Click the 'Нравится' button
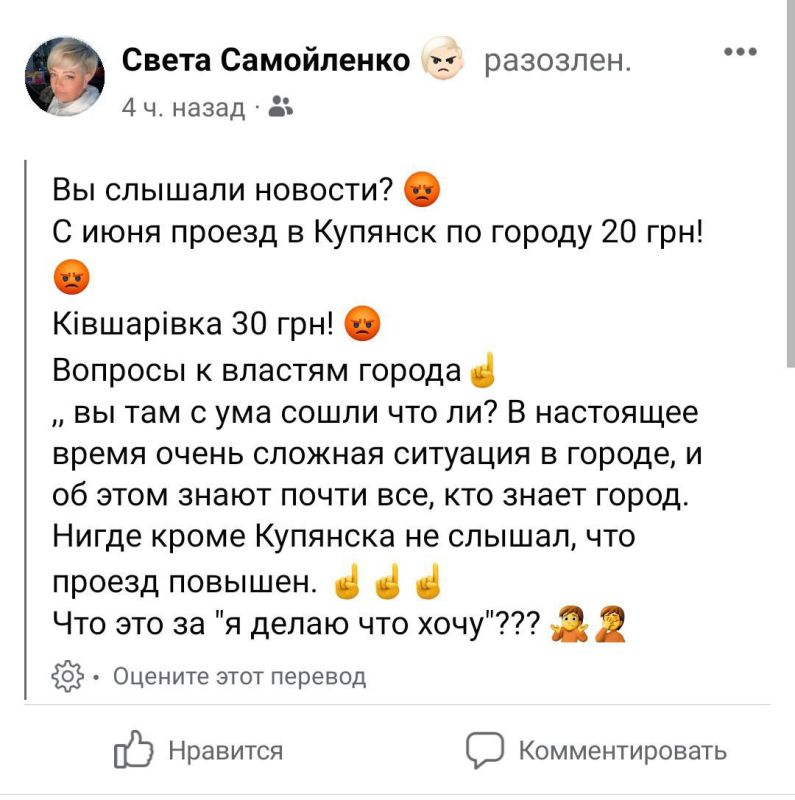Image resolution: width=795 pixels, height=800 pixels. 224,747
